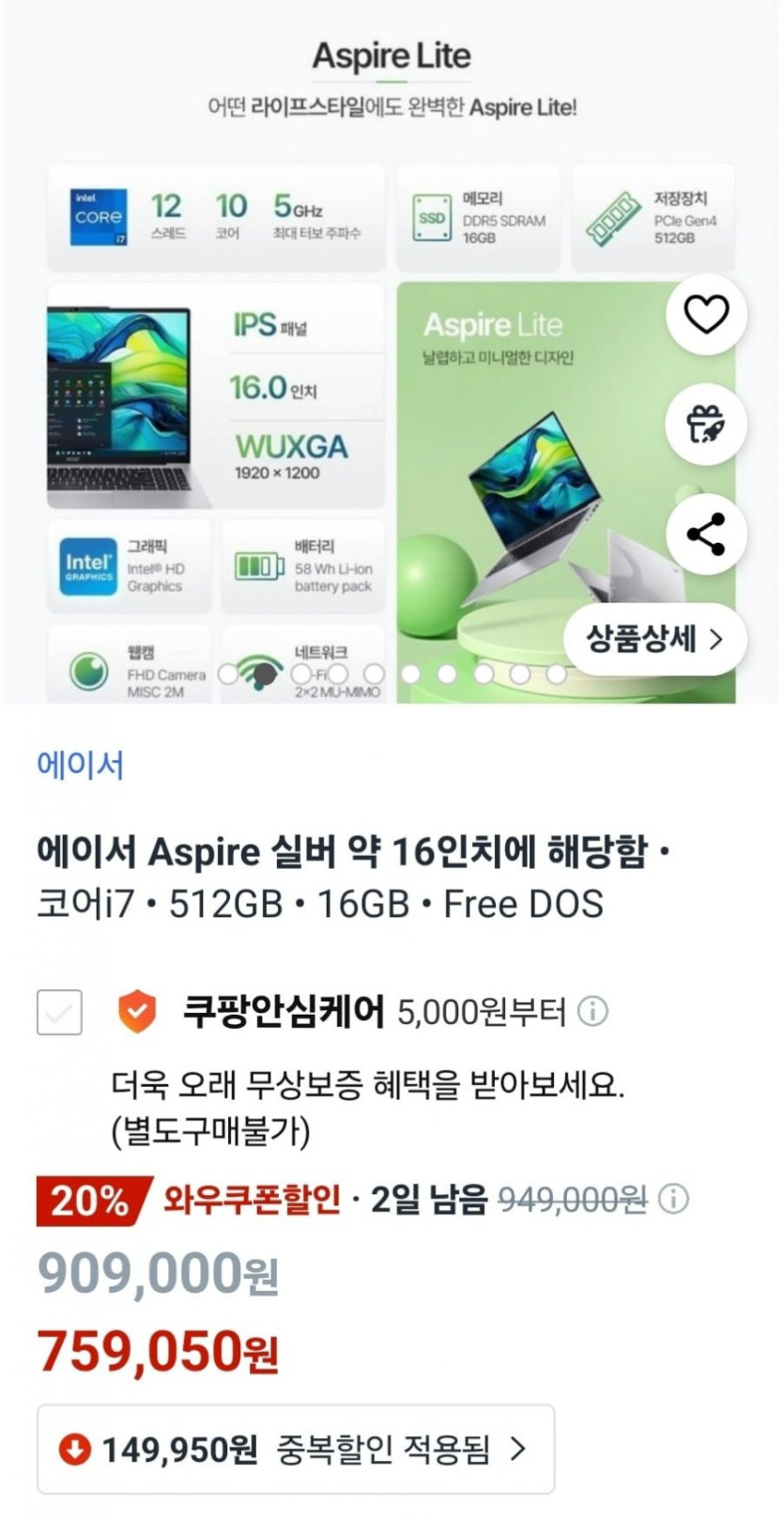The image size is (784, 1521).
Task: Add this laptop to wishlist heart
Action: tap(706, 314)
